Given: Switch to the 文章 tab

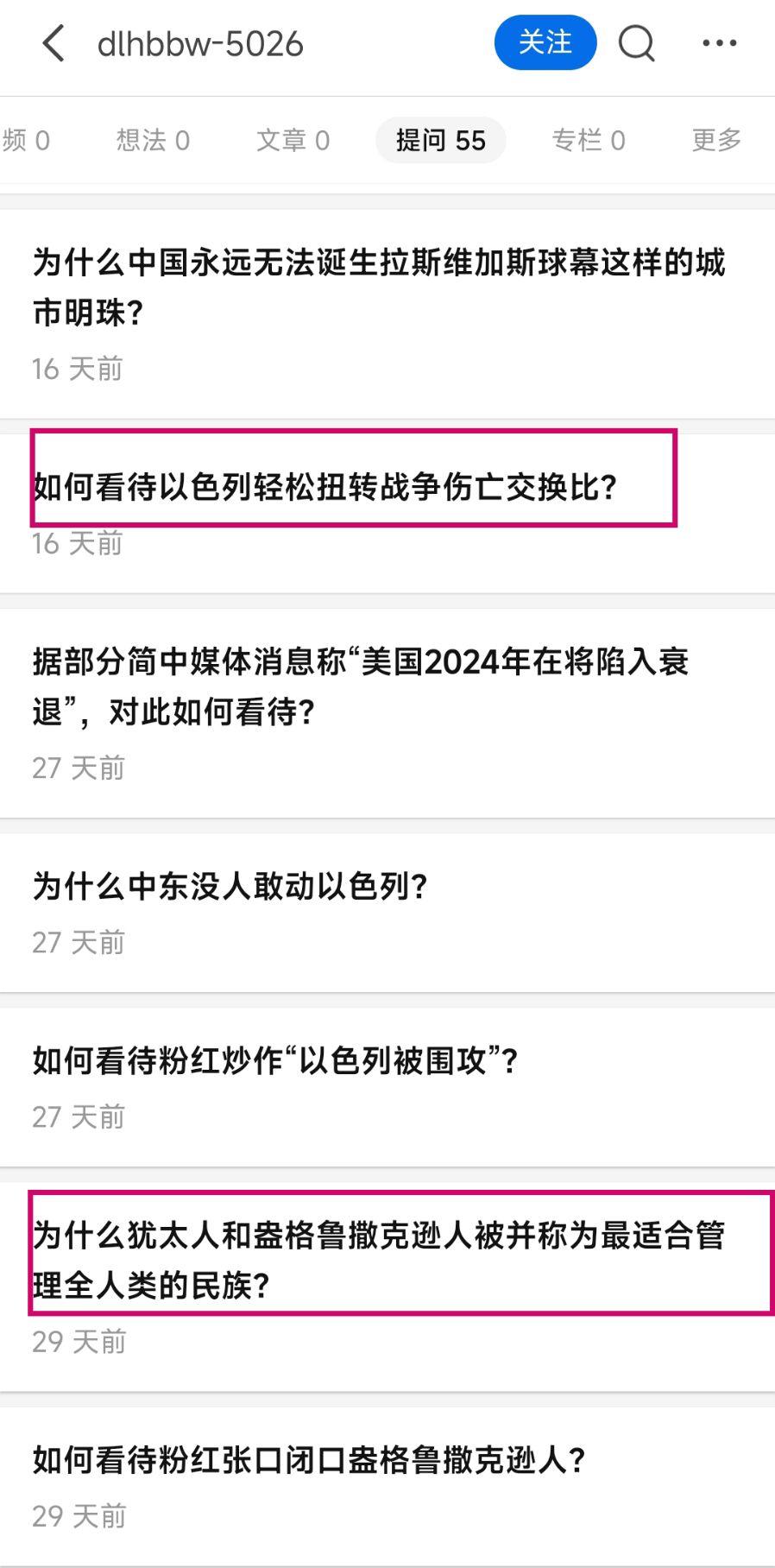Looking at the screenshot, I should pos(293,140).
